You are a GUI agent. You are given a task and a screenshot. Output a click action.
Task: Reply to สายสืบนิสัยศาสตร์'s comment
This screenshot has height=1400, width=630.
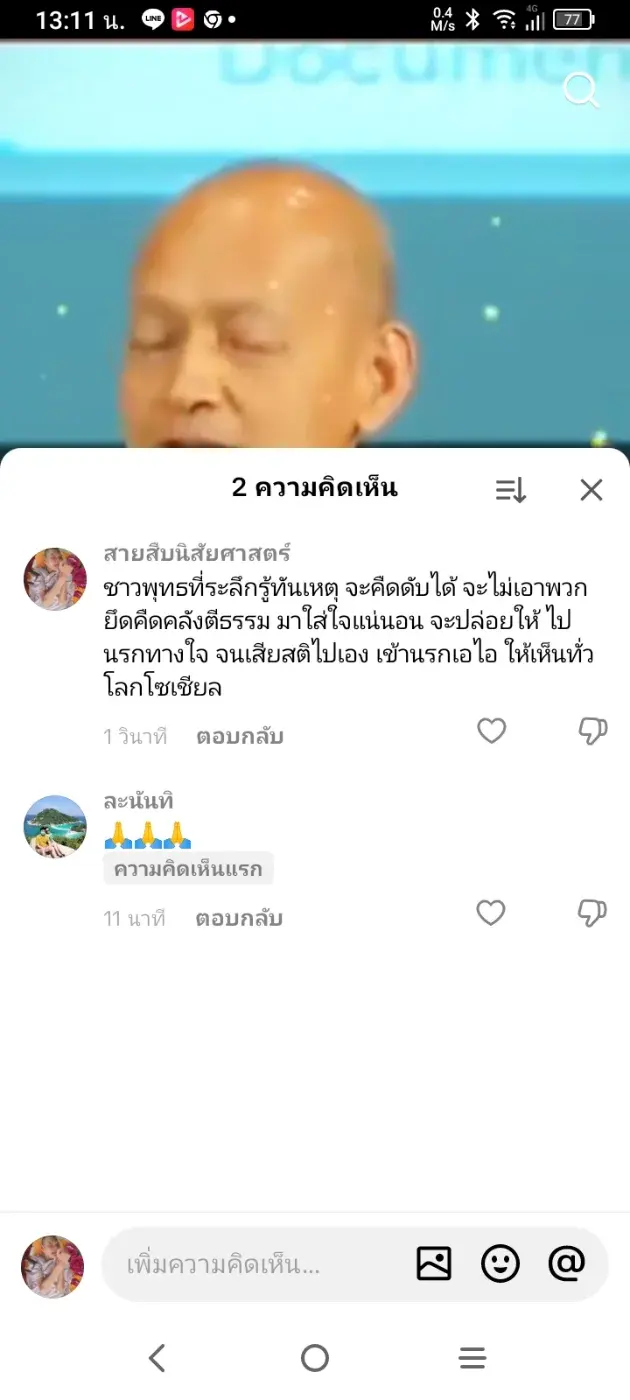tap(239, 737)
